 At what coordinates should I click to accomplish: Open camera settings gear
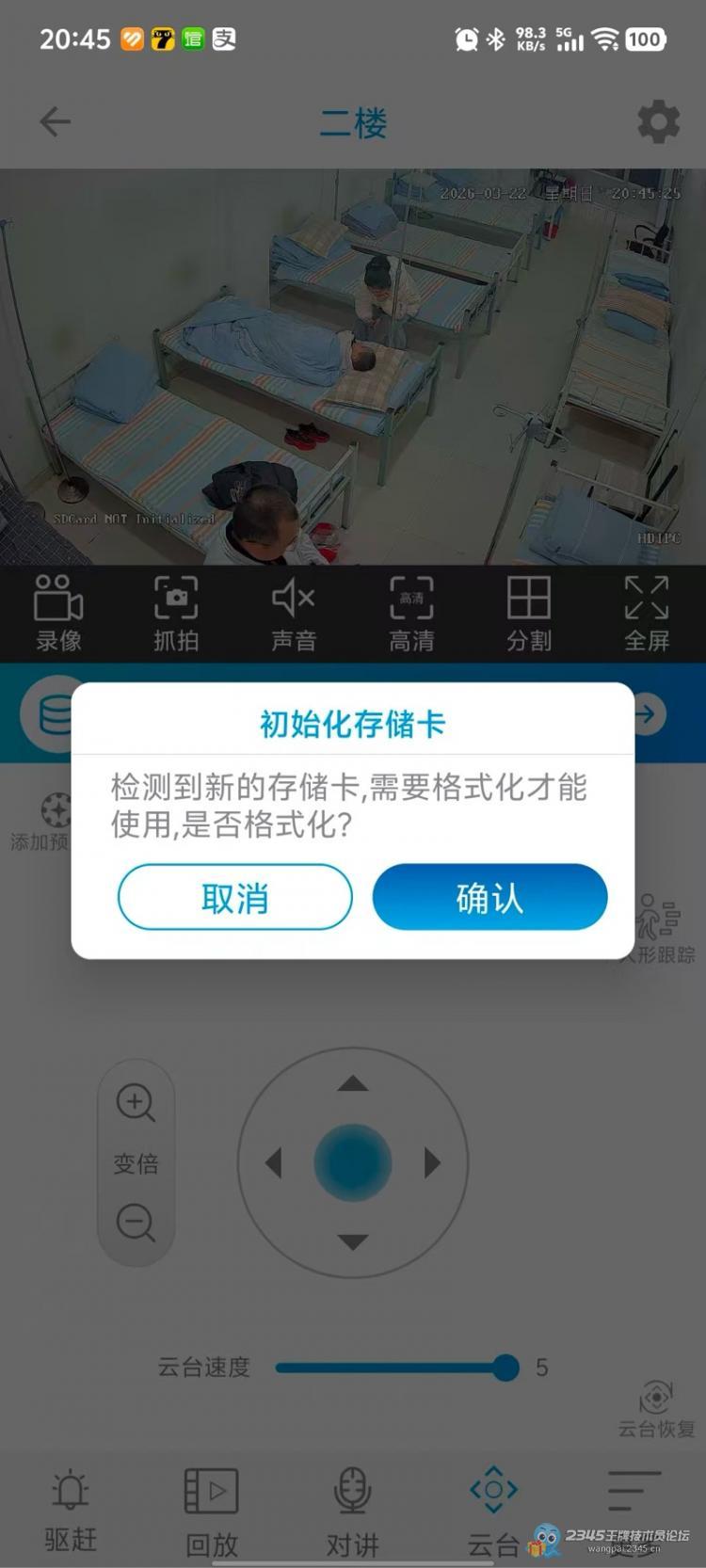(658, 122)
